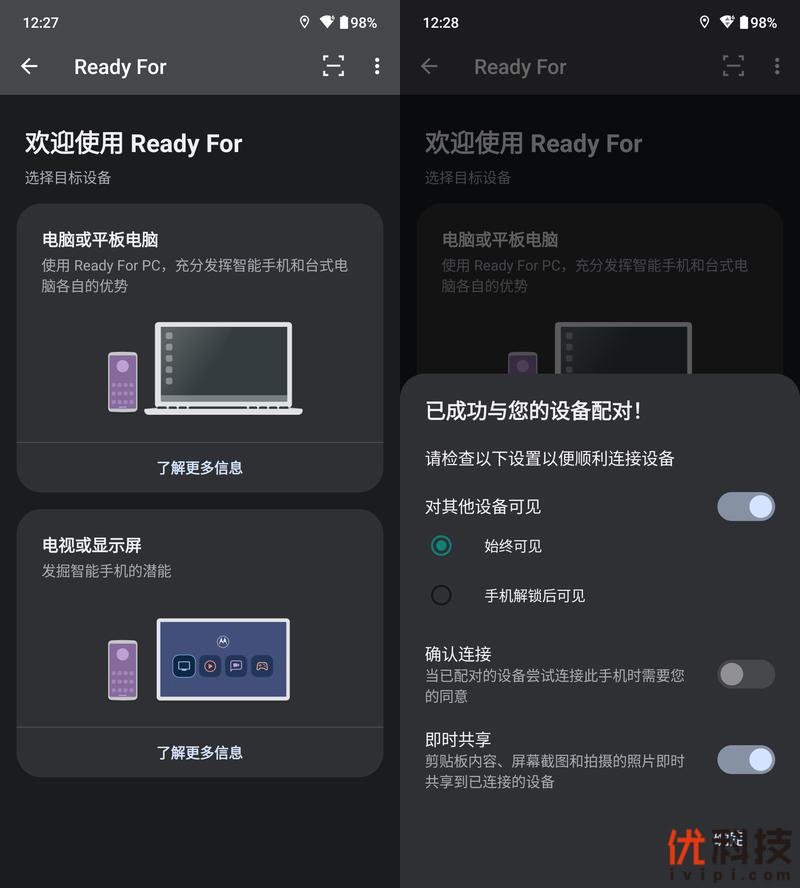Enable the 确认连接 switch
This screenshot has width=800, height=888.
pos(746,674)
